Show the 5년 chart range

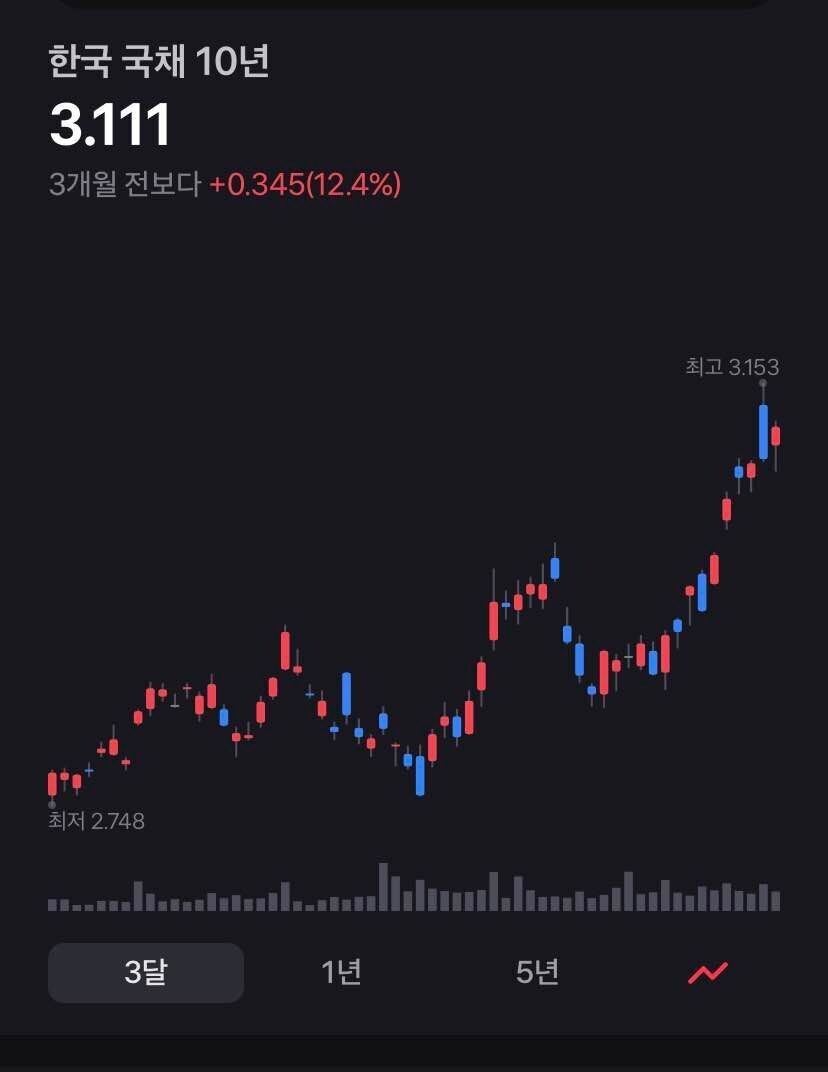point(537,972)
